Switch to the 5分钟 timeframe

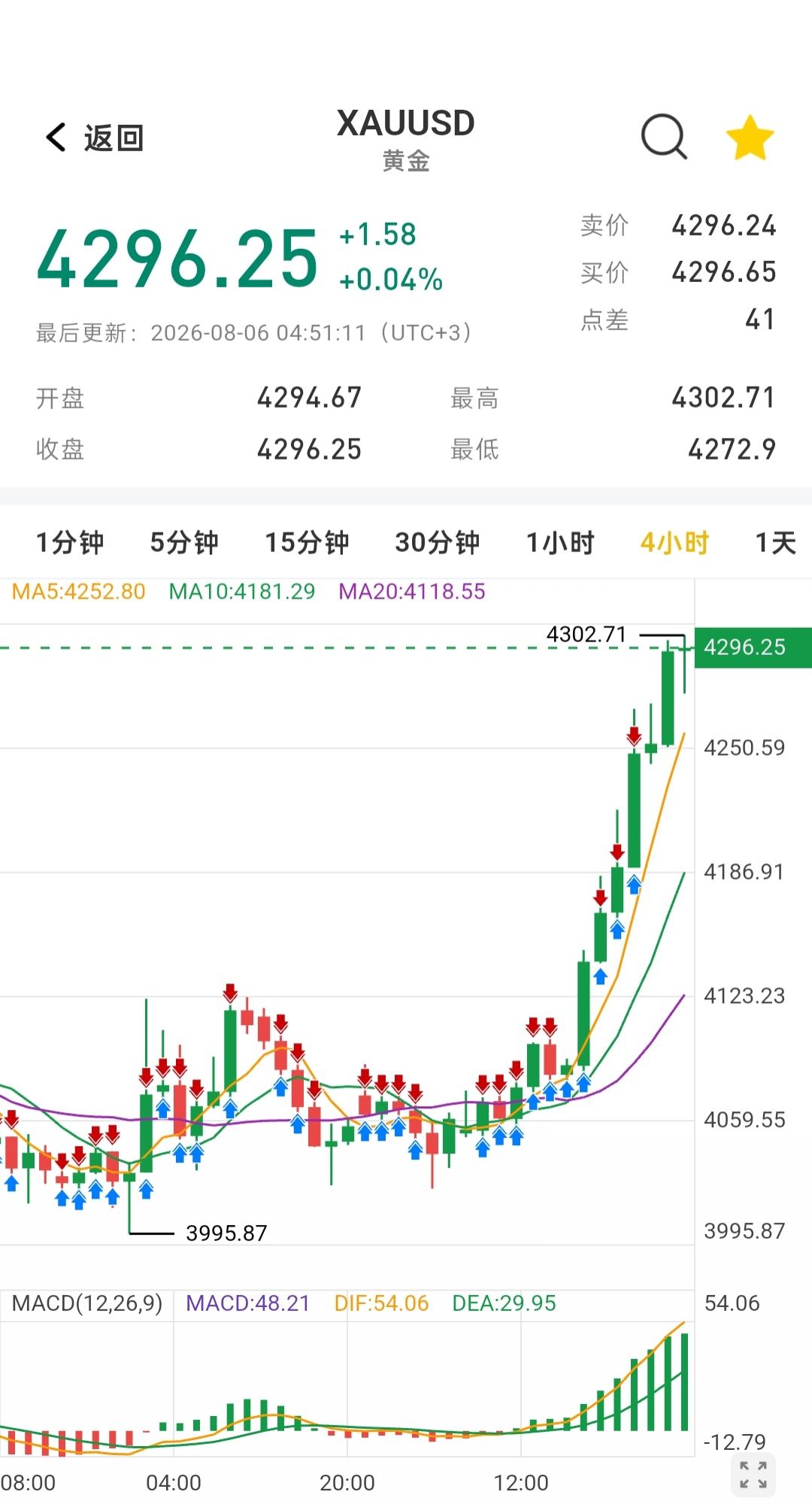tap(184, 542)
